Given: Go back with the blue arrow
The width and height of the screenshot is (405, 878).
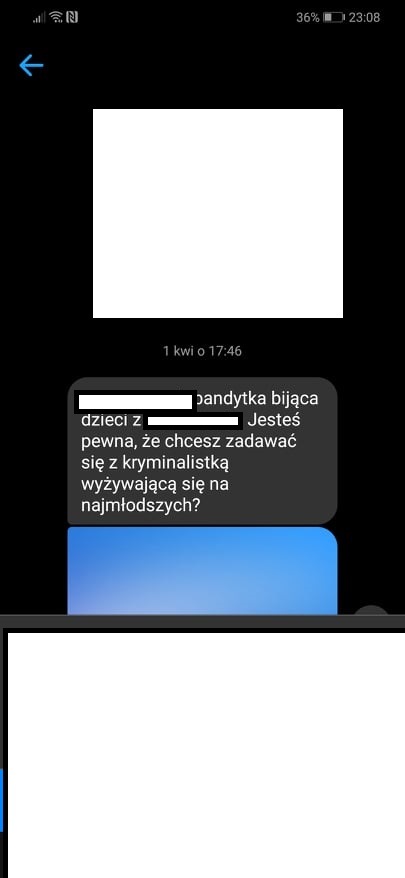Looking at the screenshot, I should tap(31, 66).
